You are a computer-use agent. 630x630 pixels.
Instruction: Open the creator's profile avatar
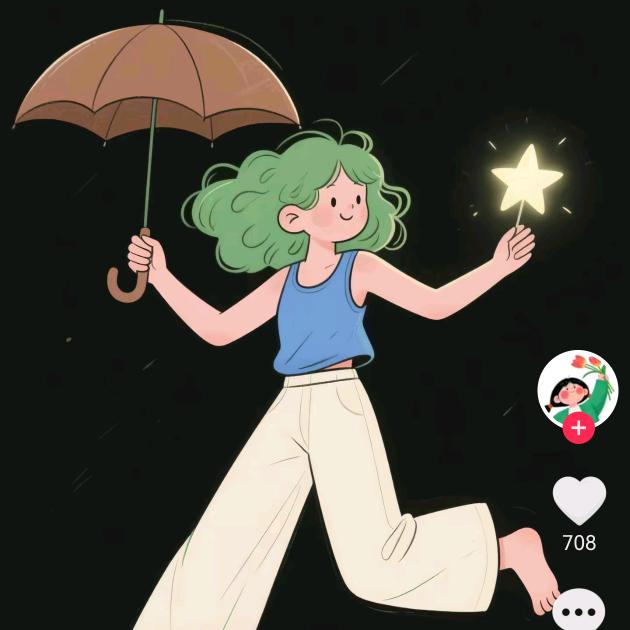tap(577, 388)
